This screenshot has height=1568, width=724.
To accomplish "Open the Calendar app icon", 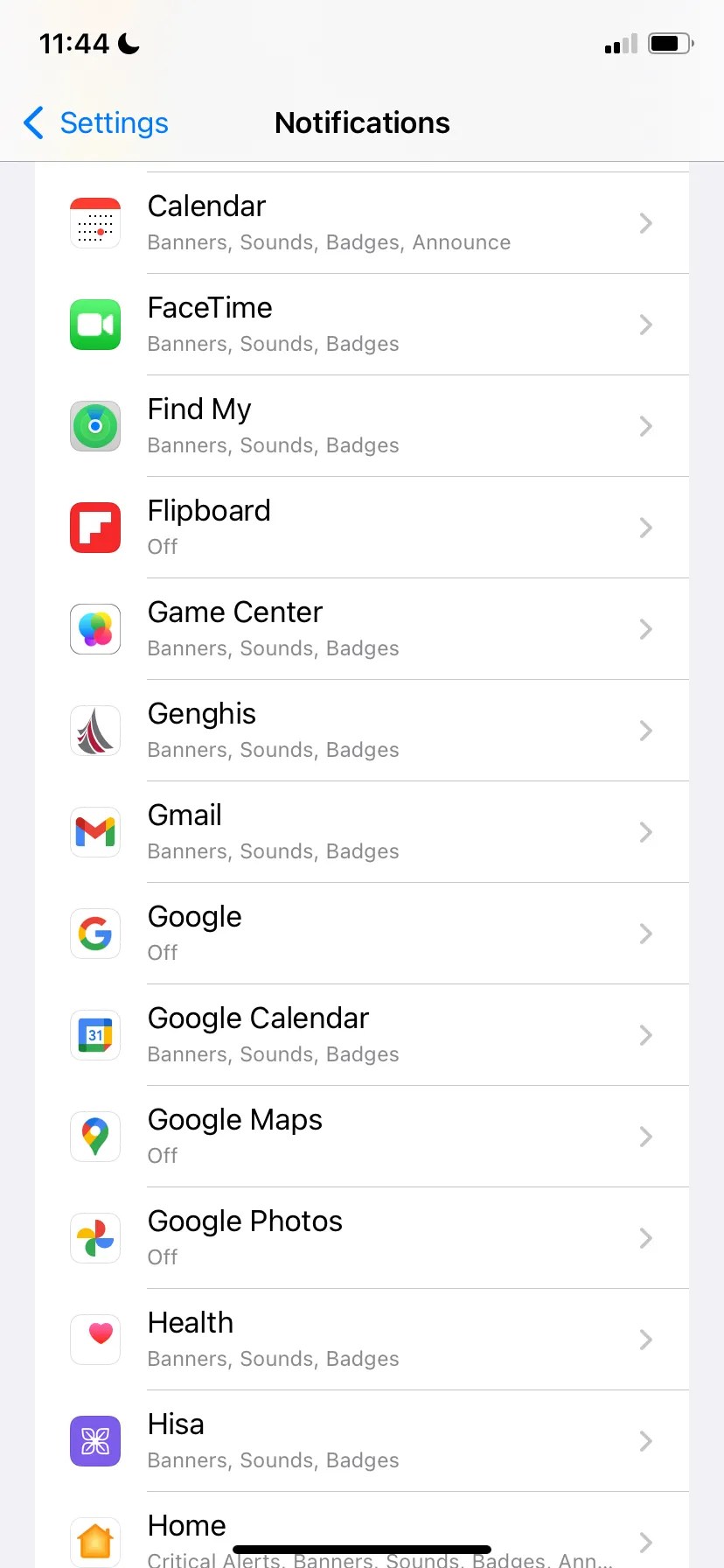I will pyautogui.click(x=94, y=222).
